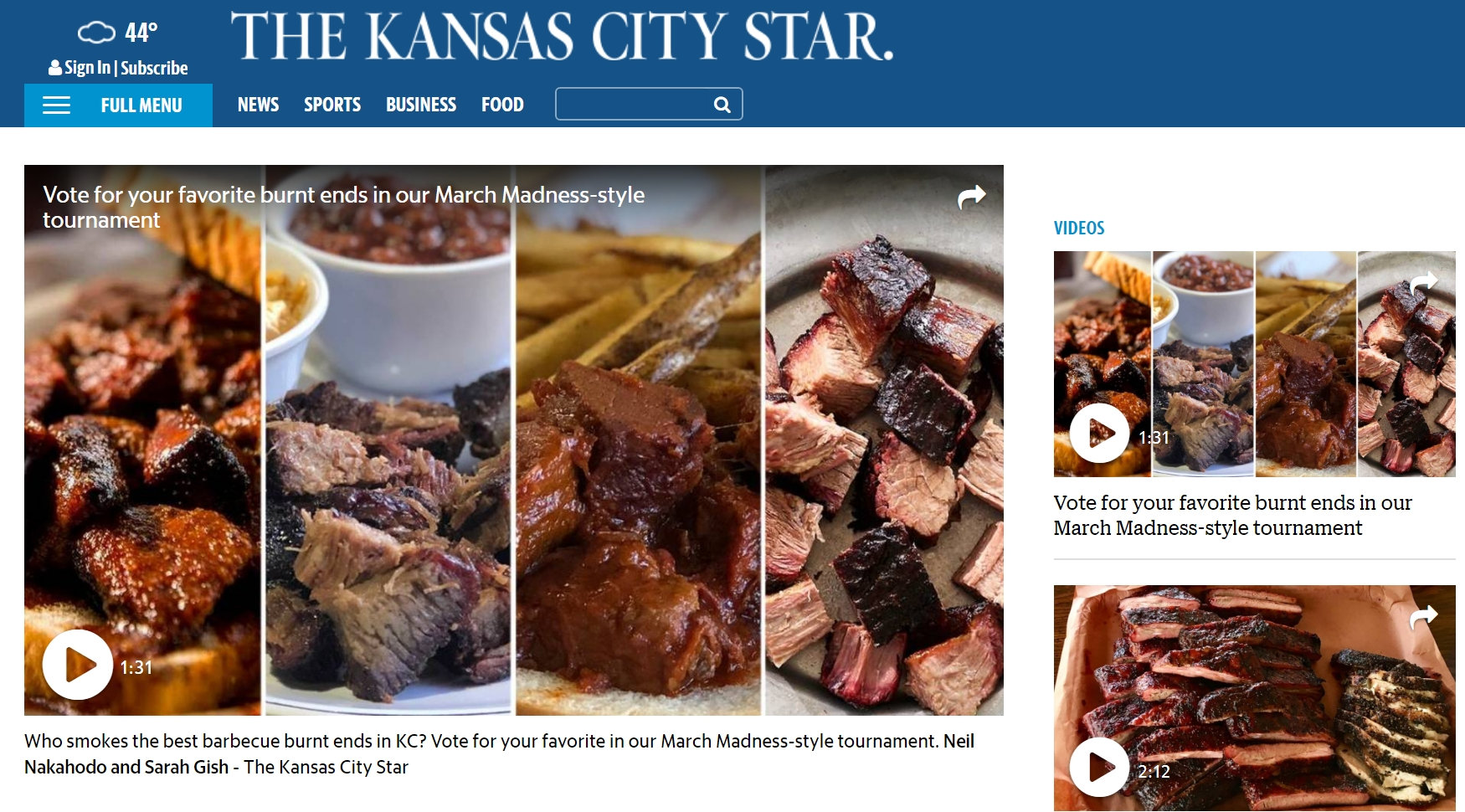Open the Food section
1465x812 pixels.
[502, 105]
